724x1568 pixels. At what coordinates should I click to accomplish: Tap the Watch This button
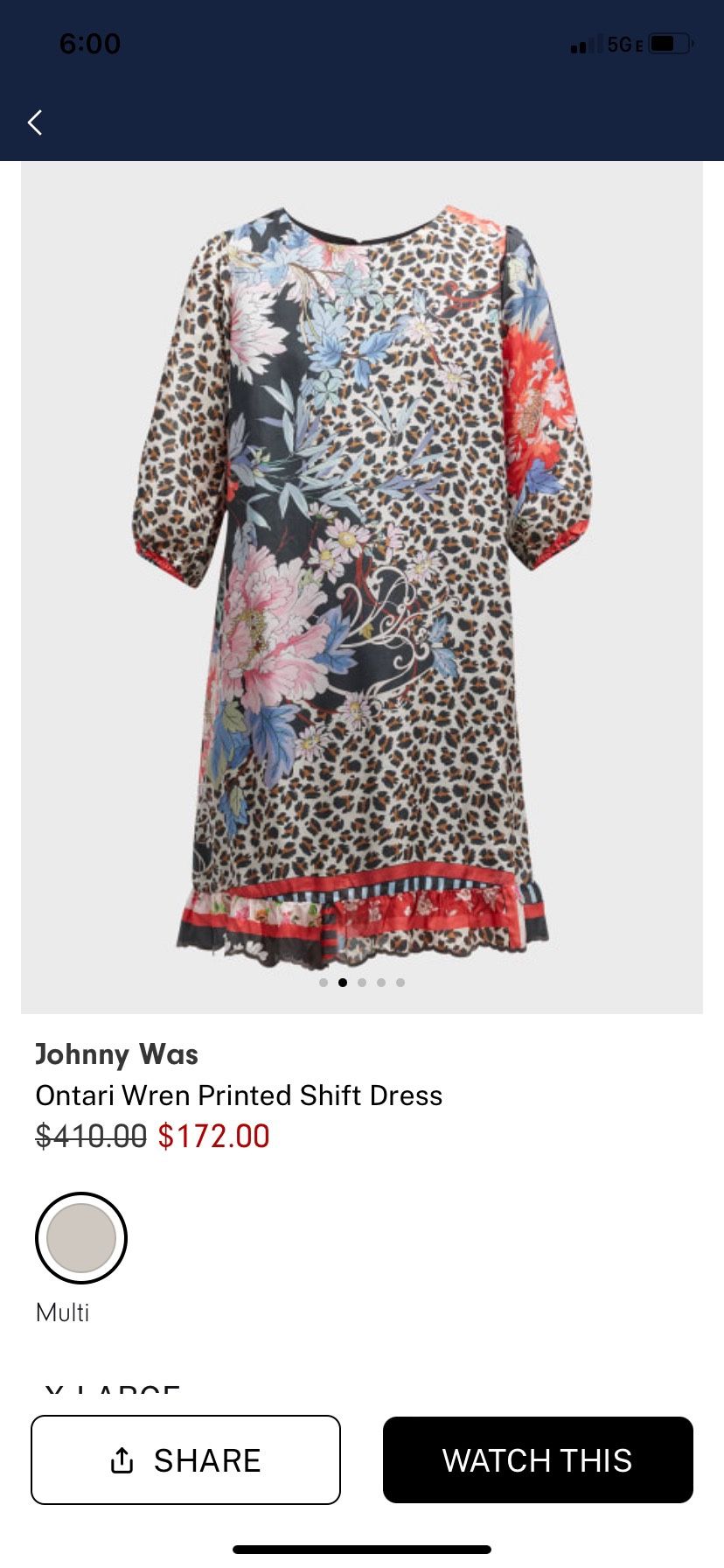tap(538, 1459)
